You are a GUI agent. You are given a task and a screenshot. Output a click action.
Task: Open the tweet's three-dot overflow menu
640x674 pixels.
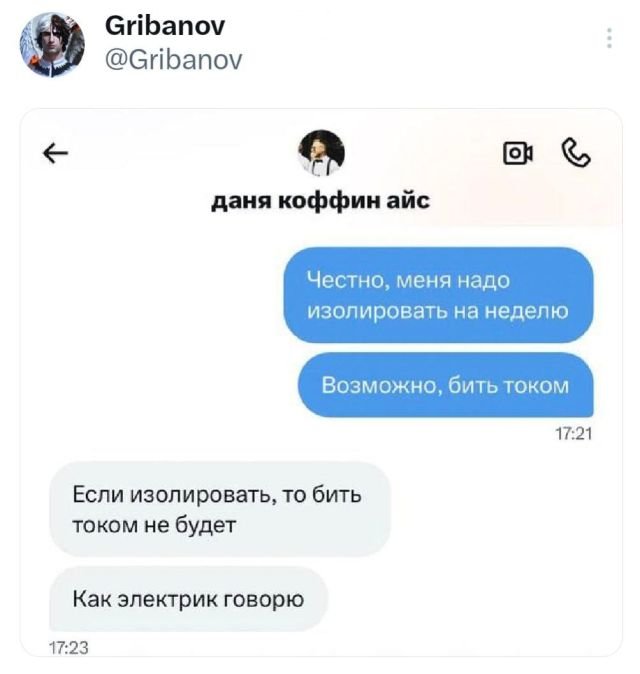pyautogui.click(x=609, y=39)
